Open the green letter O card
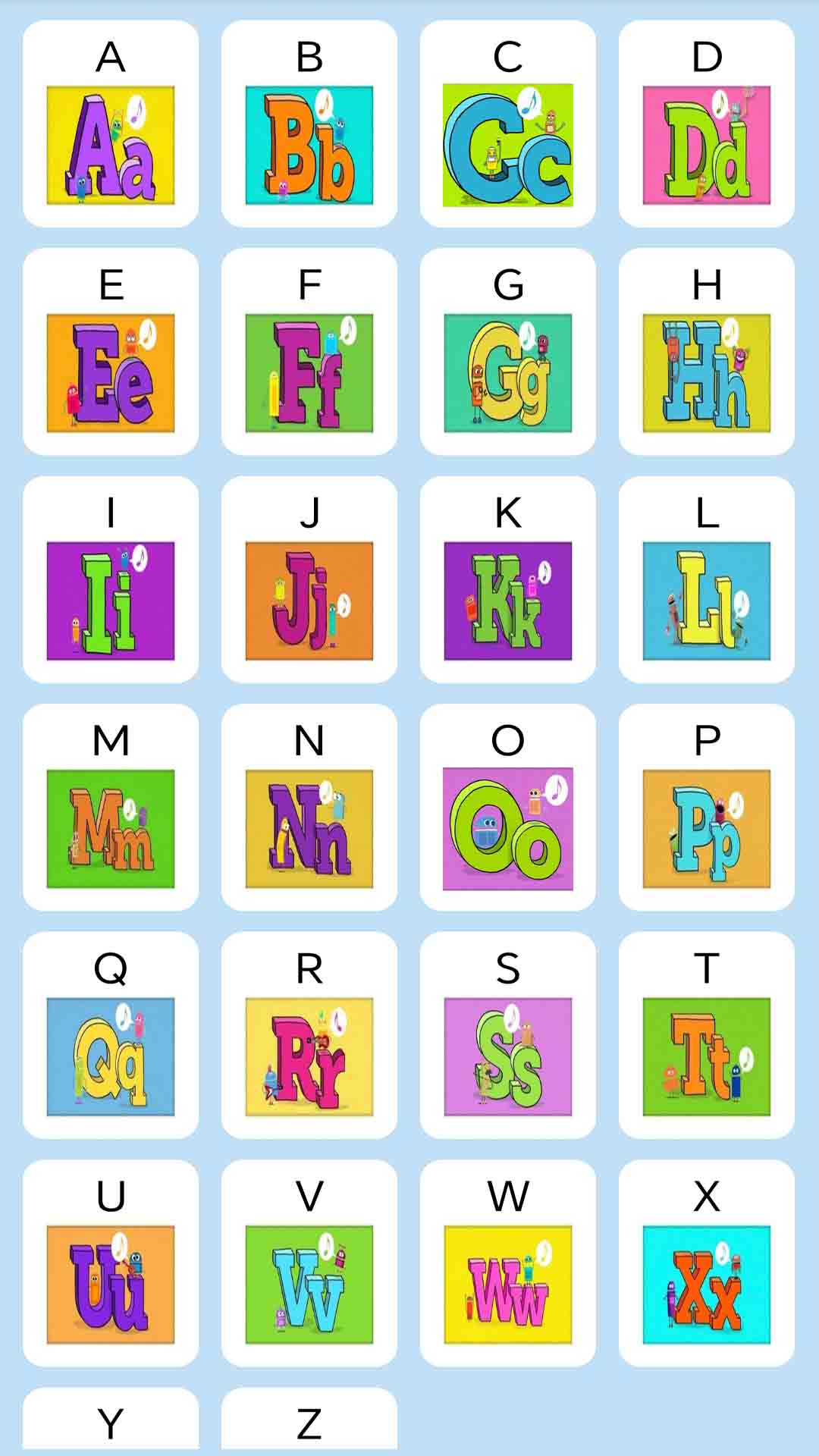Screen dimensions: 819x1456 tap(508, 827)
